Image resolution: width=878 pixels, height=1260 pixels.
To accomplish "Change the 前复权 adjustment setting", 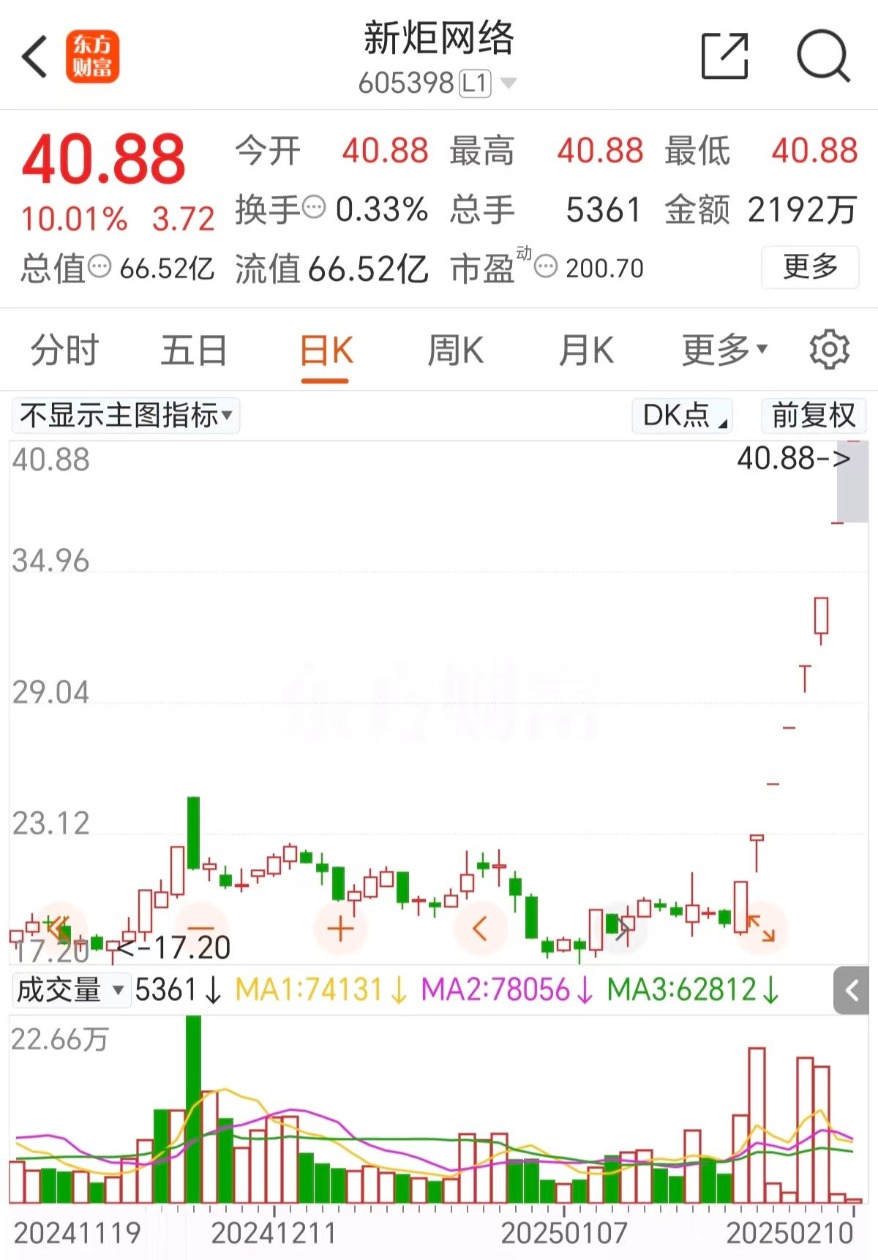I will (x=813, y=415).
